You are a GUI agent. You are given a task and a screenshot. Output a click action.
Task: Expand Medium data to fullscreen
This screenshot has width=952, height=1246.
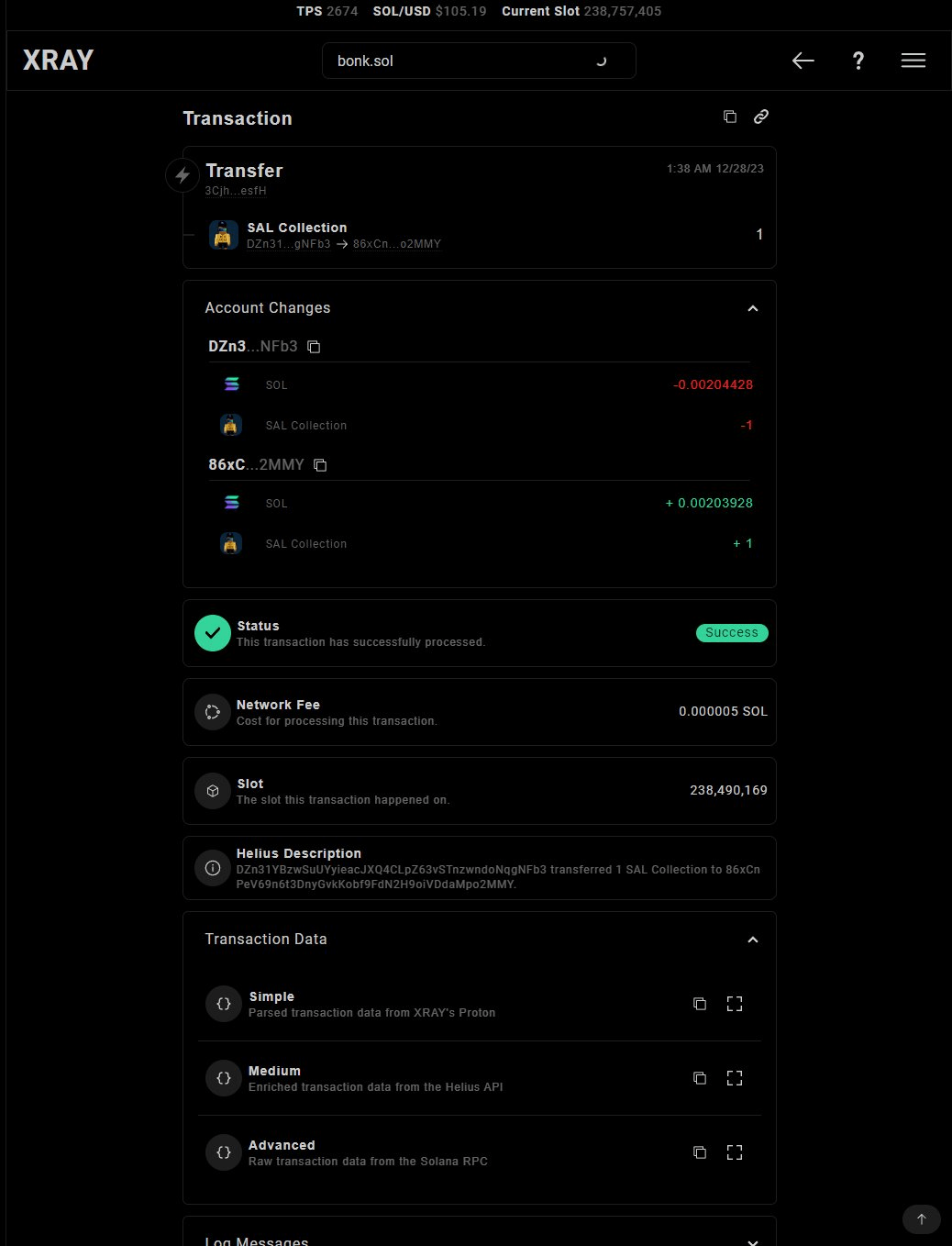(x=735, y=1078)
